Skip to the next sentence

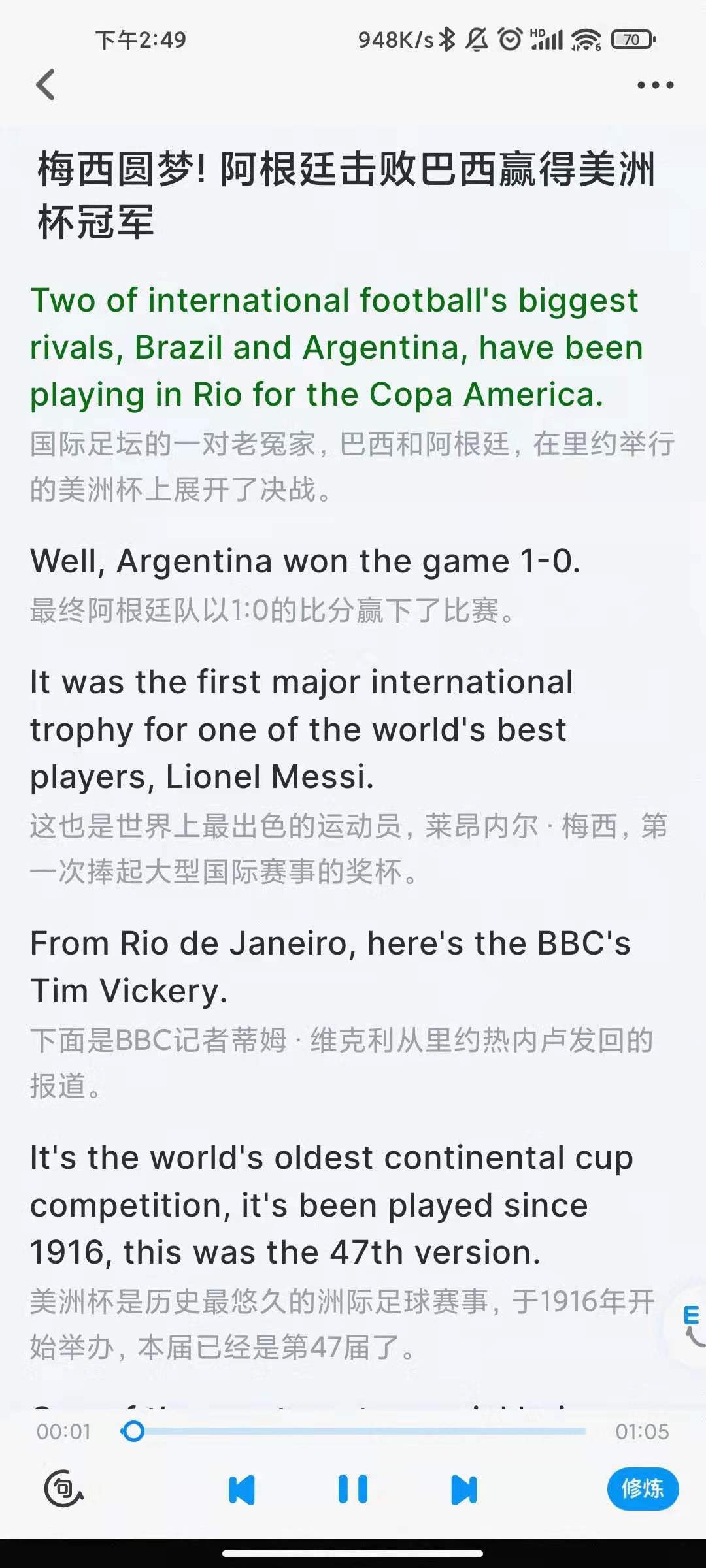(x=464, y=1490)
